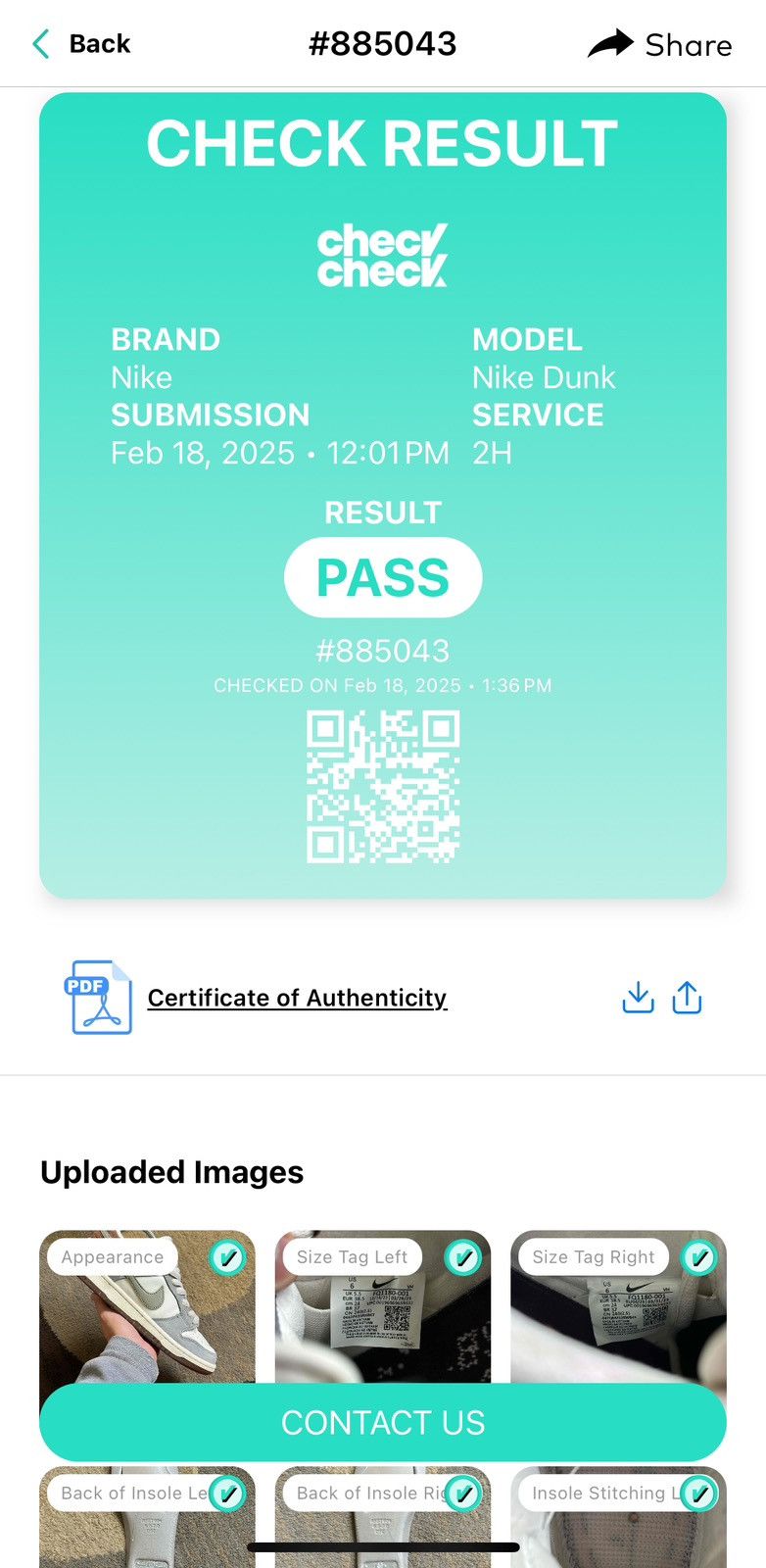Image resolution: width=766 pixels, height=1568 pixels.
Task: Share check result #885043
Action: click(x=659, y=44)
